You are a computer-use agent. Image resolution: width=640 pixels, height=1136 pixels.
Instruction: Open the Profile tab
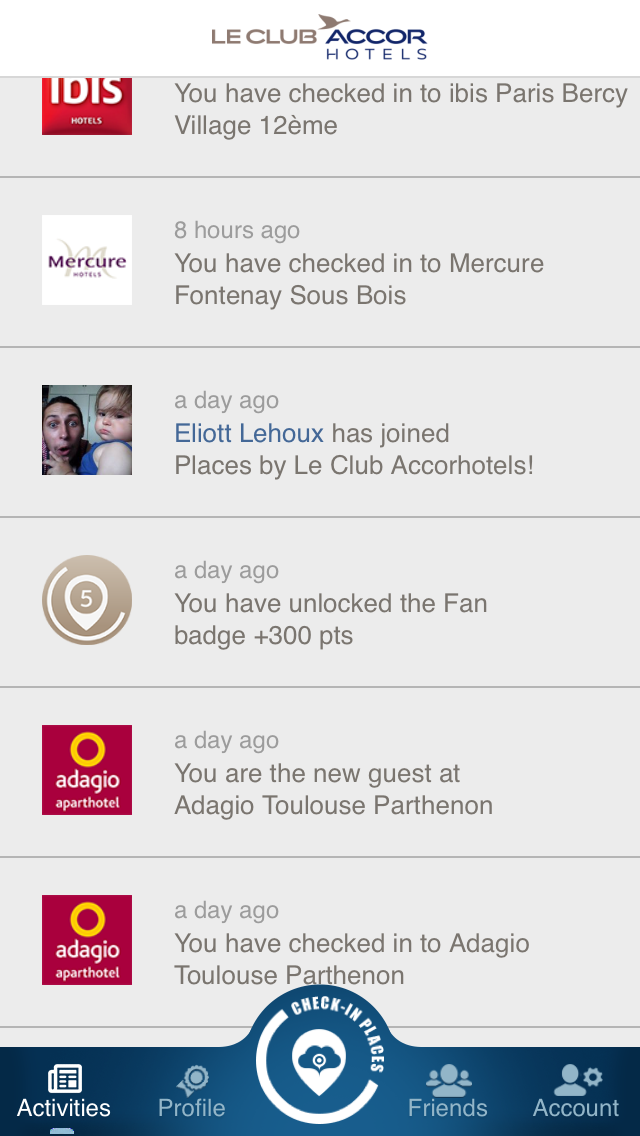(192, 1091)
